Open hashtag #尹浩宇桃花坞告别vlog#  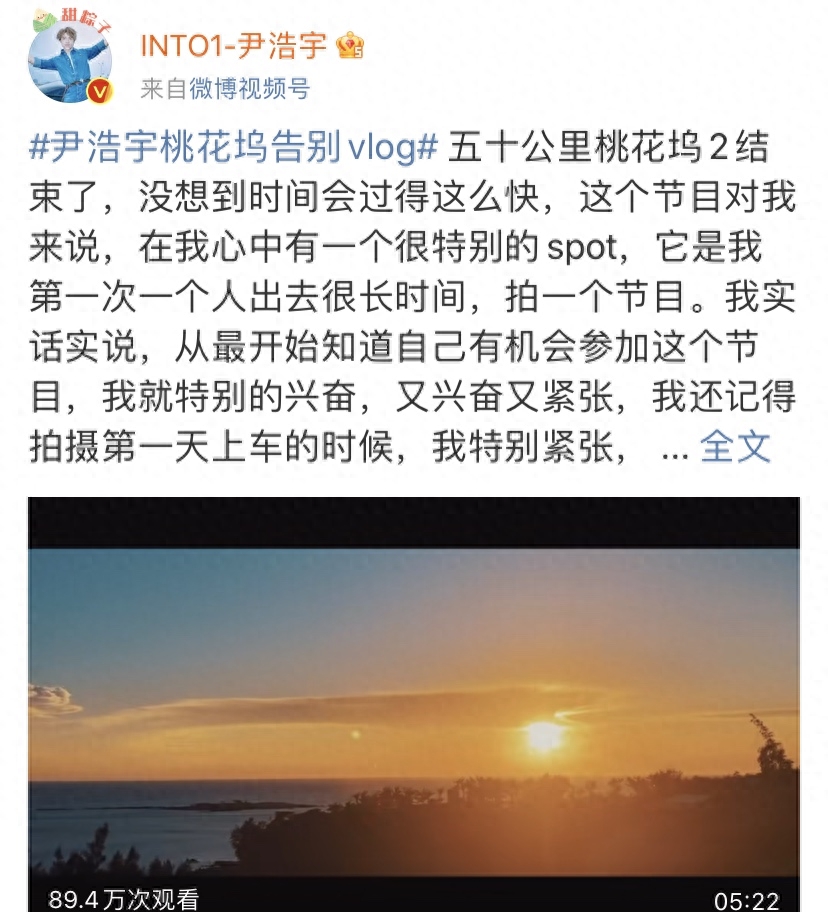(234, 150)
